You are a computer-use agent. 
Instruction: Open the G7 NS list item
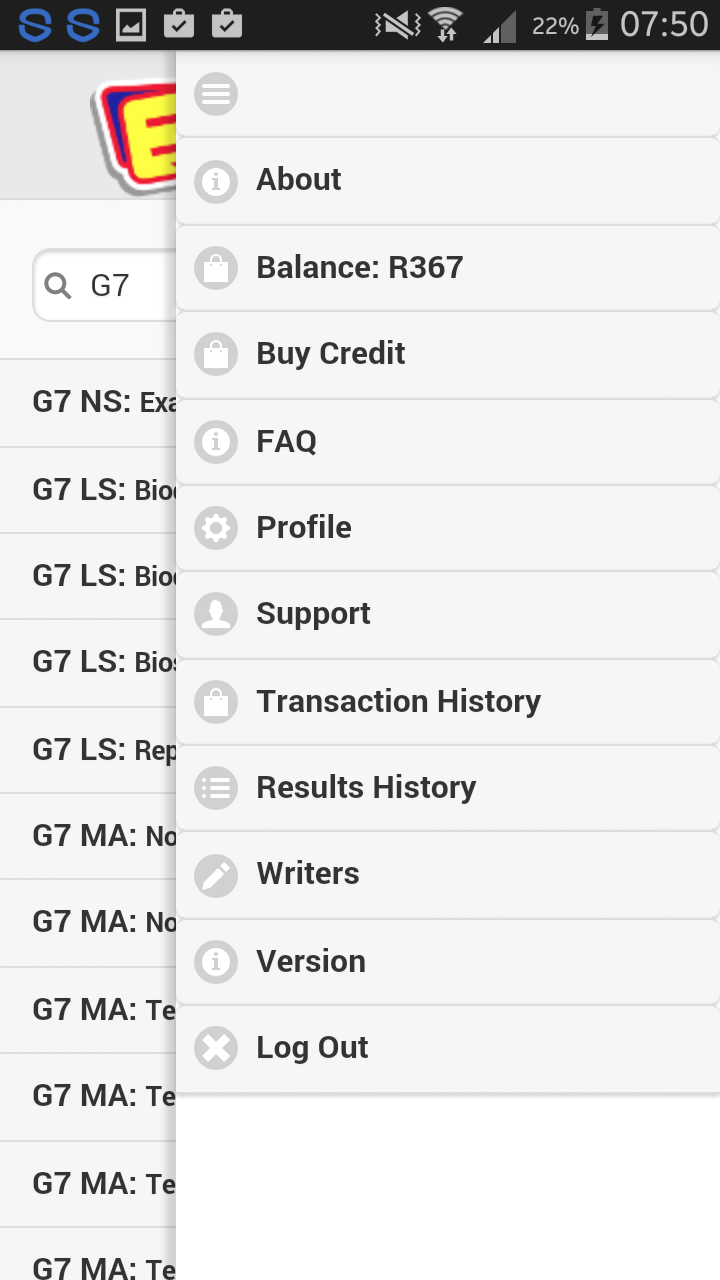pyautogui.click(x=100, y=402)
